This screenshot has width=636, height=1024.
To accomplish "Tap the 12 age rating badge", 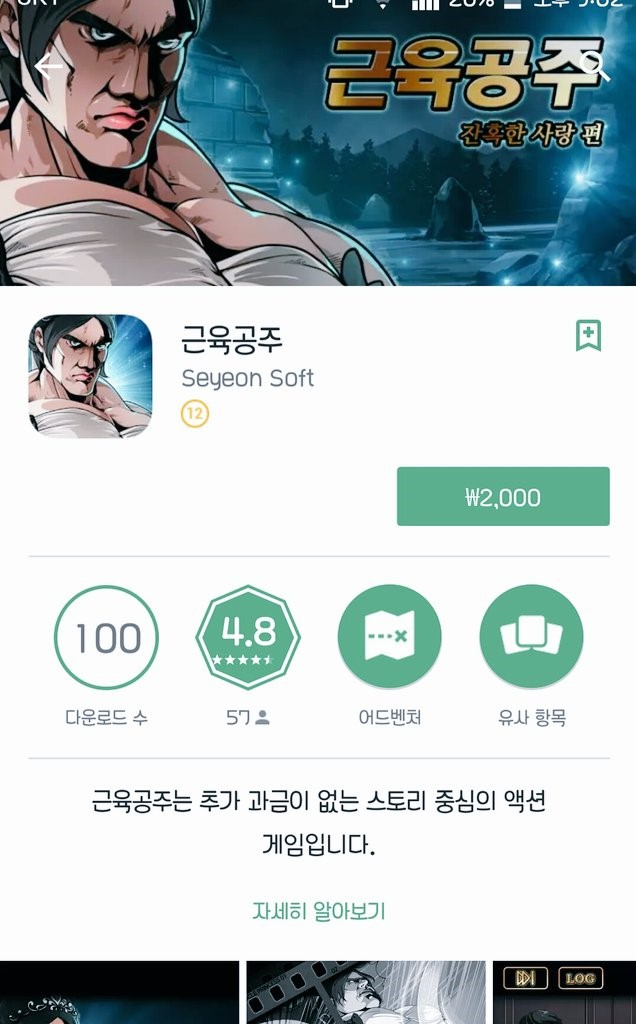I will [195, 413].
